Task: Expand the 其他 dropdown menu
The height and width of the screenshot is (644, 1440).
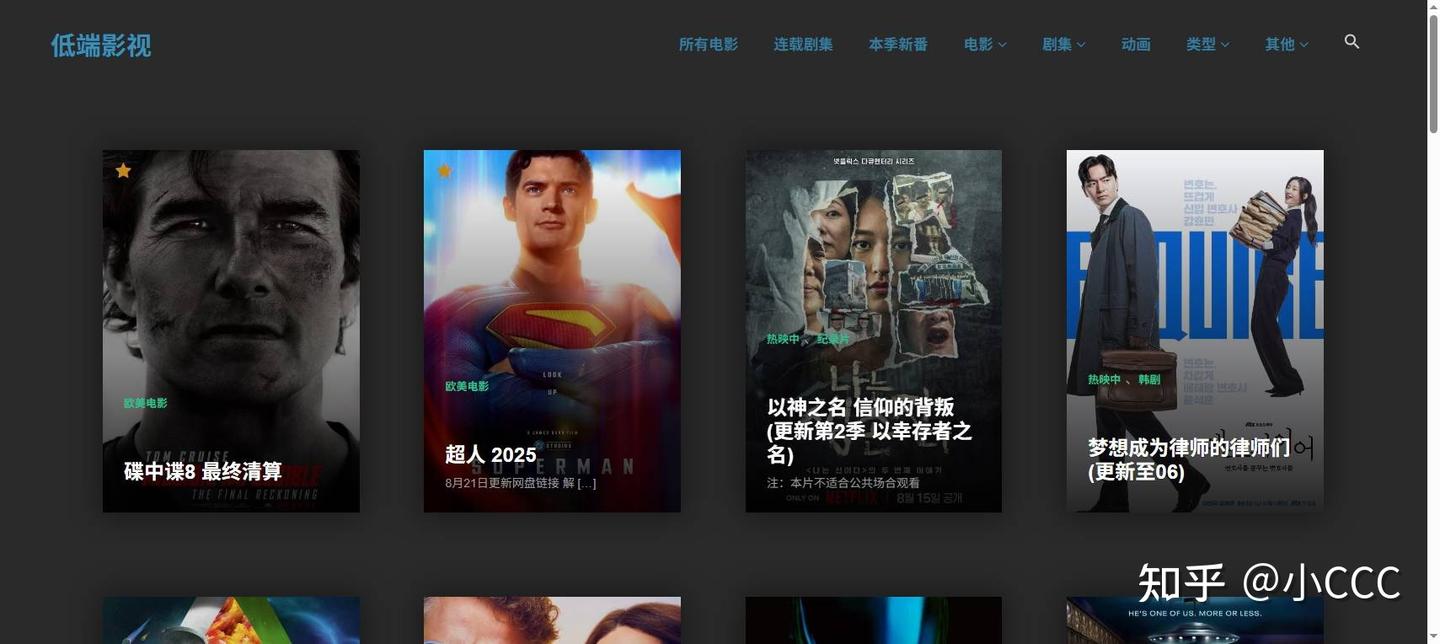Action: click(x=1286, y=44)
